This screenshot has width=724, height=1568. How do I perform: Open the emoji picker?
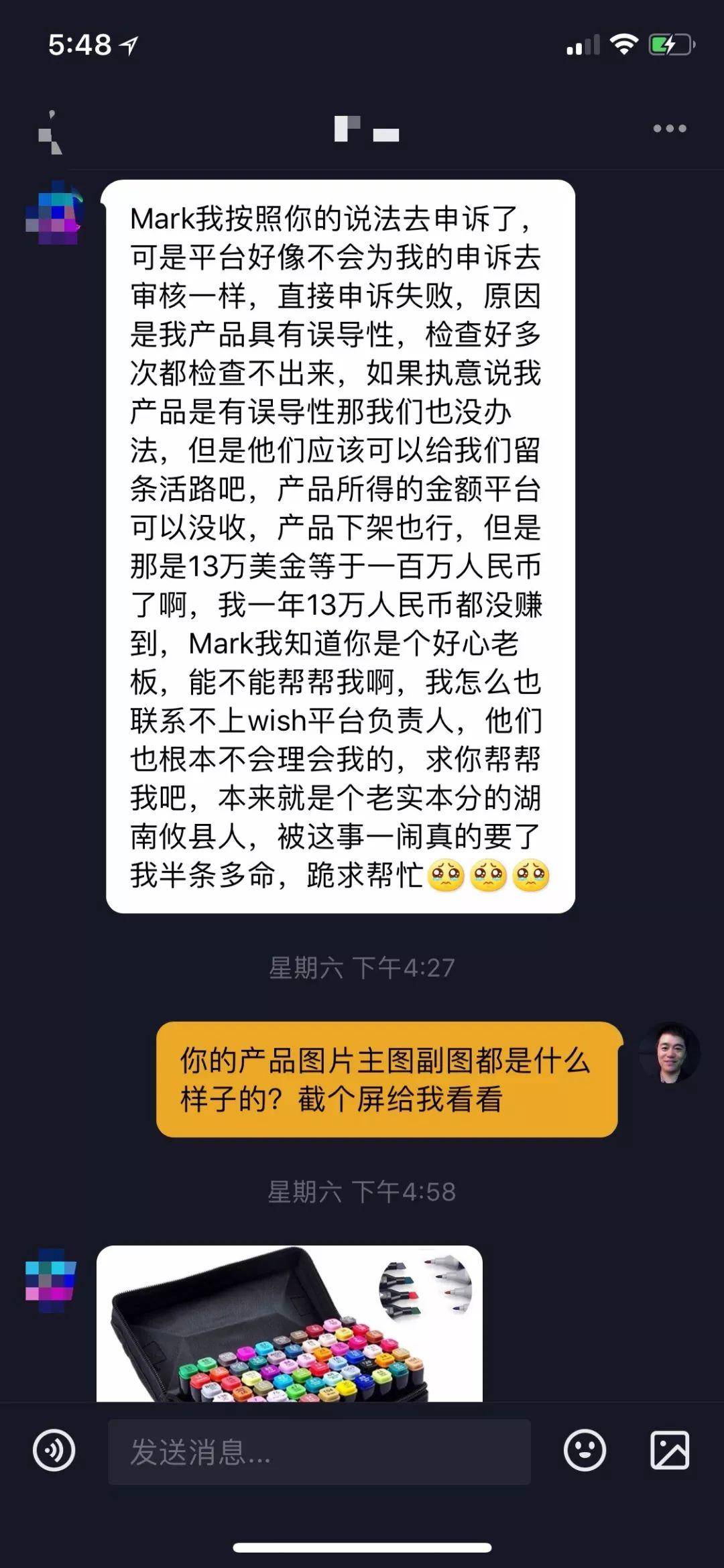[585, 1450]
